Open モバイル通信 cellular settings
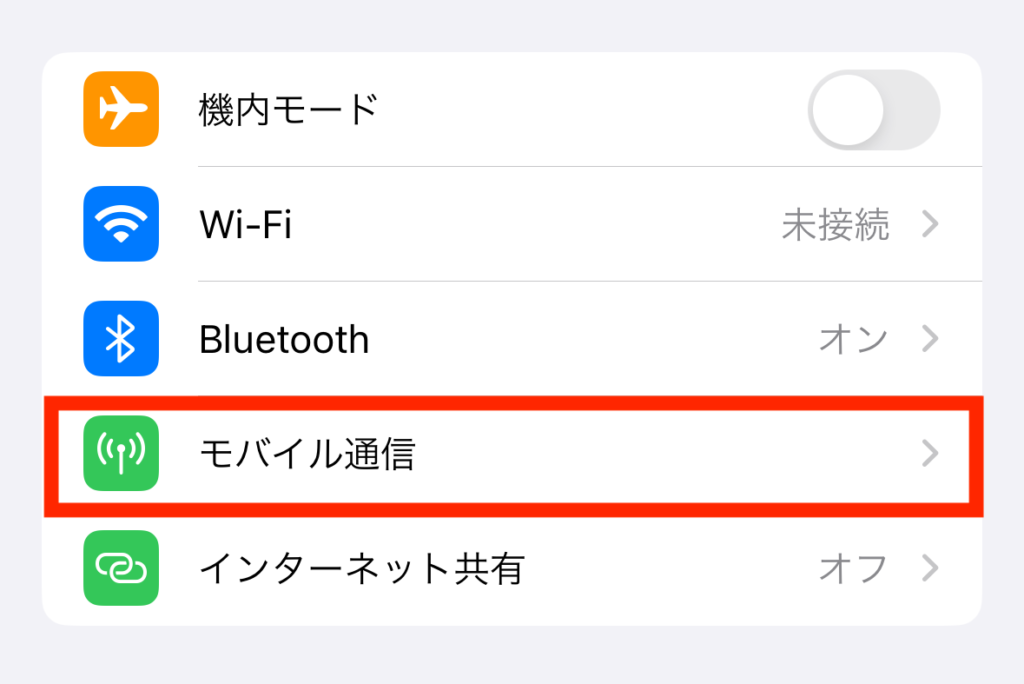Screen dimensions: 1024x684 point(512,455)
